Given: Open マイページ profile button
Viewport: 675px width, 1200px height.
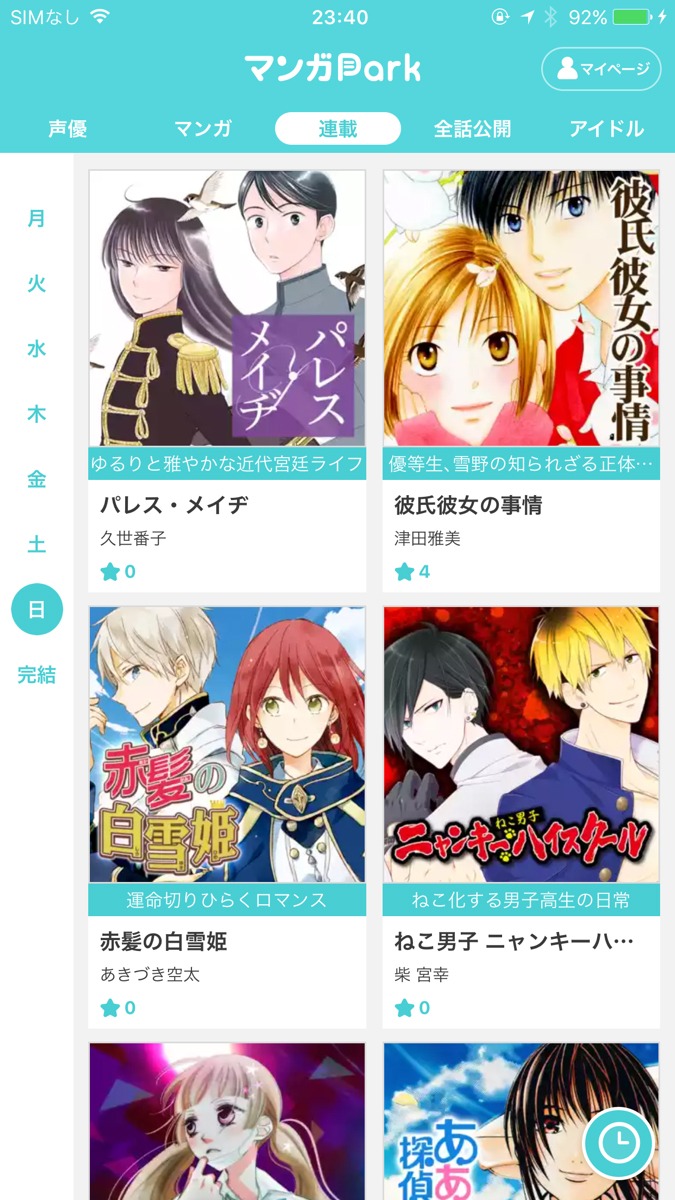Looking at the screenshot, I should point(601,69).
